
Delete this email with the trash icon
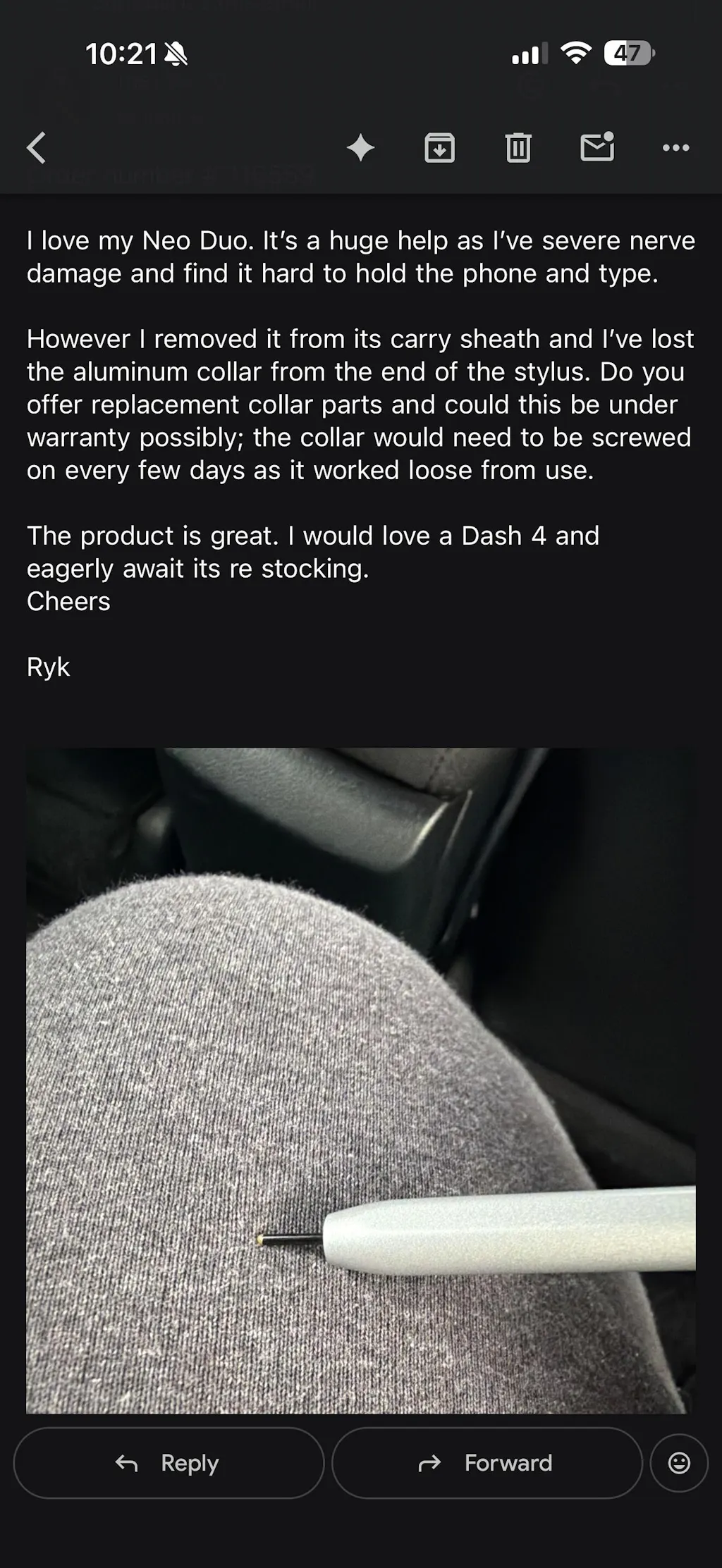click(x=518, y=148)
